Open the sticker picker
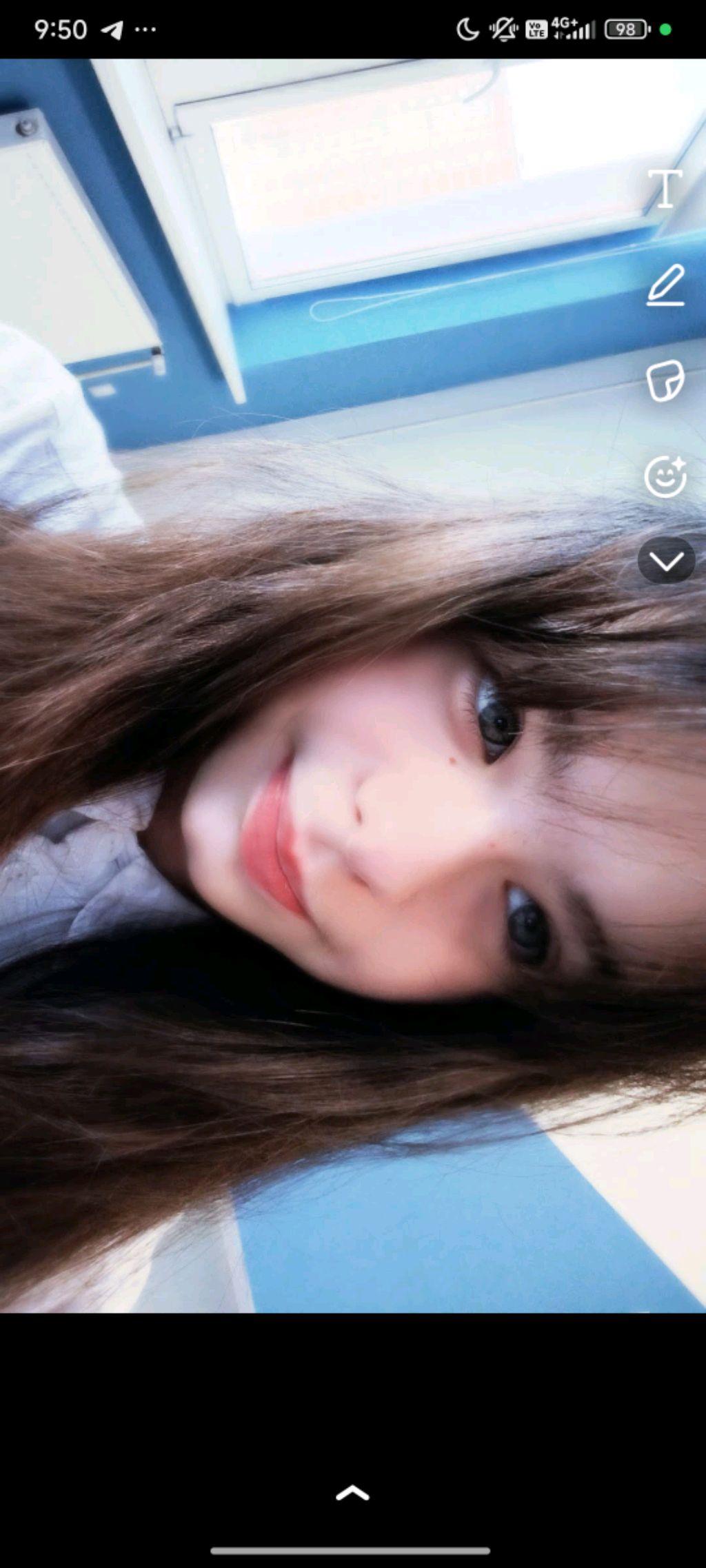 tap(665, 380)
